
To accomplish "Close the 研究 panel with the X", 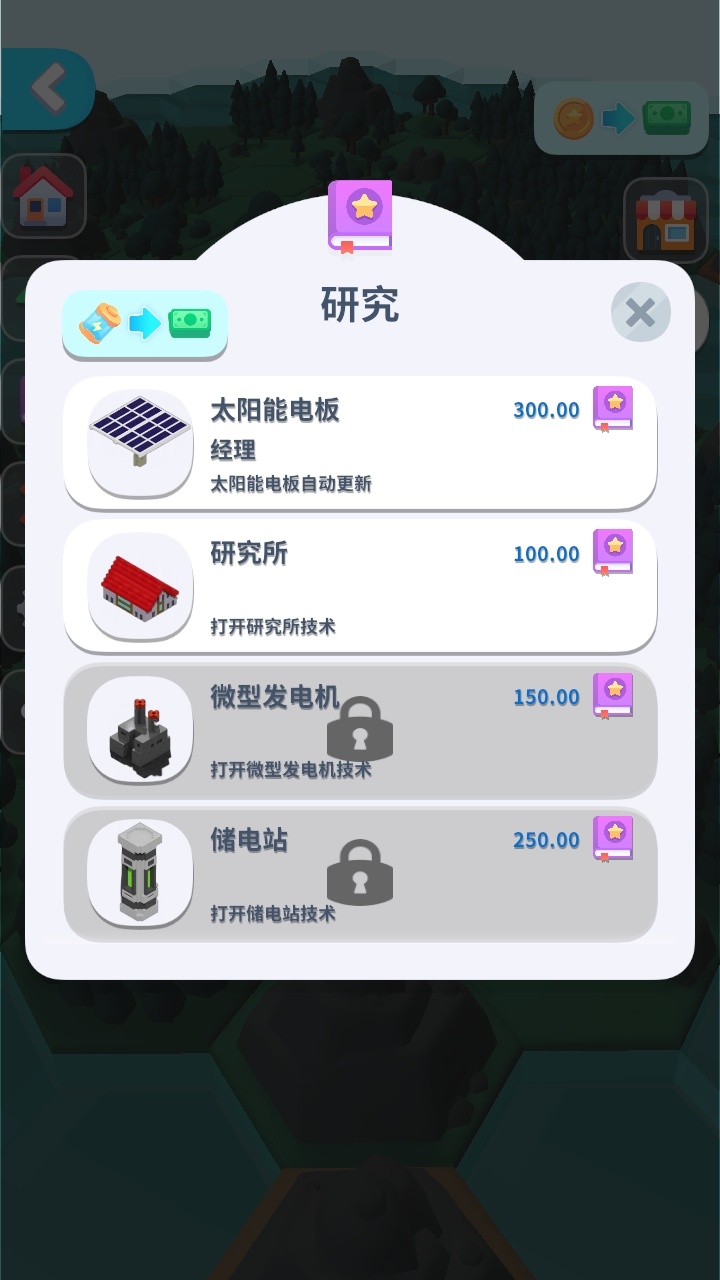I will coord(639,312).
